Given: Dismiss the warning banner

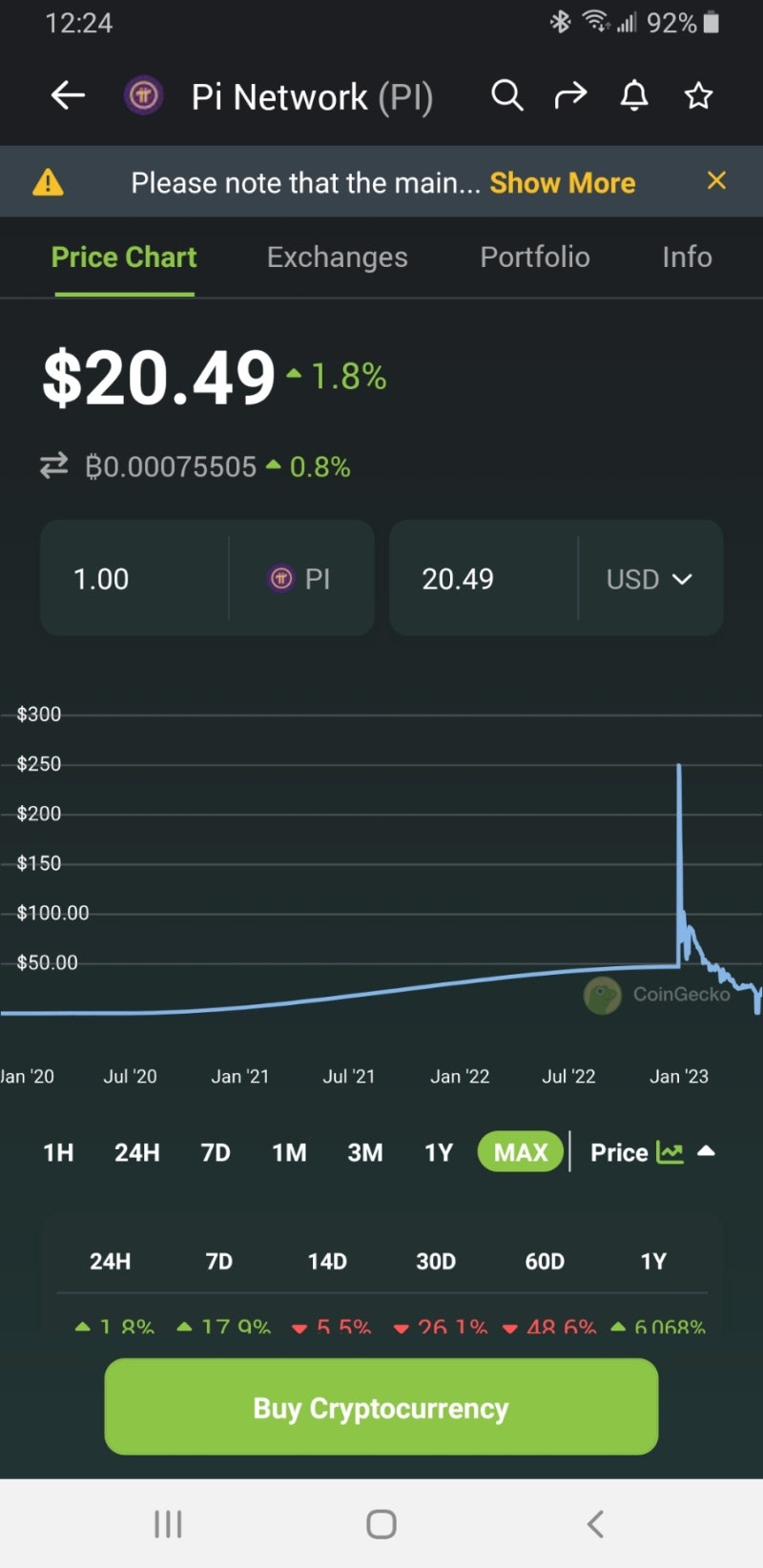Looking at the screenshot, I should coord(716,180).
